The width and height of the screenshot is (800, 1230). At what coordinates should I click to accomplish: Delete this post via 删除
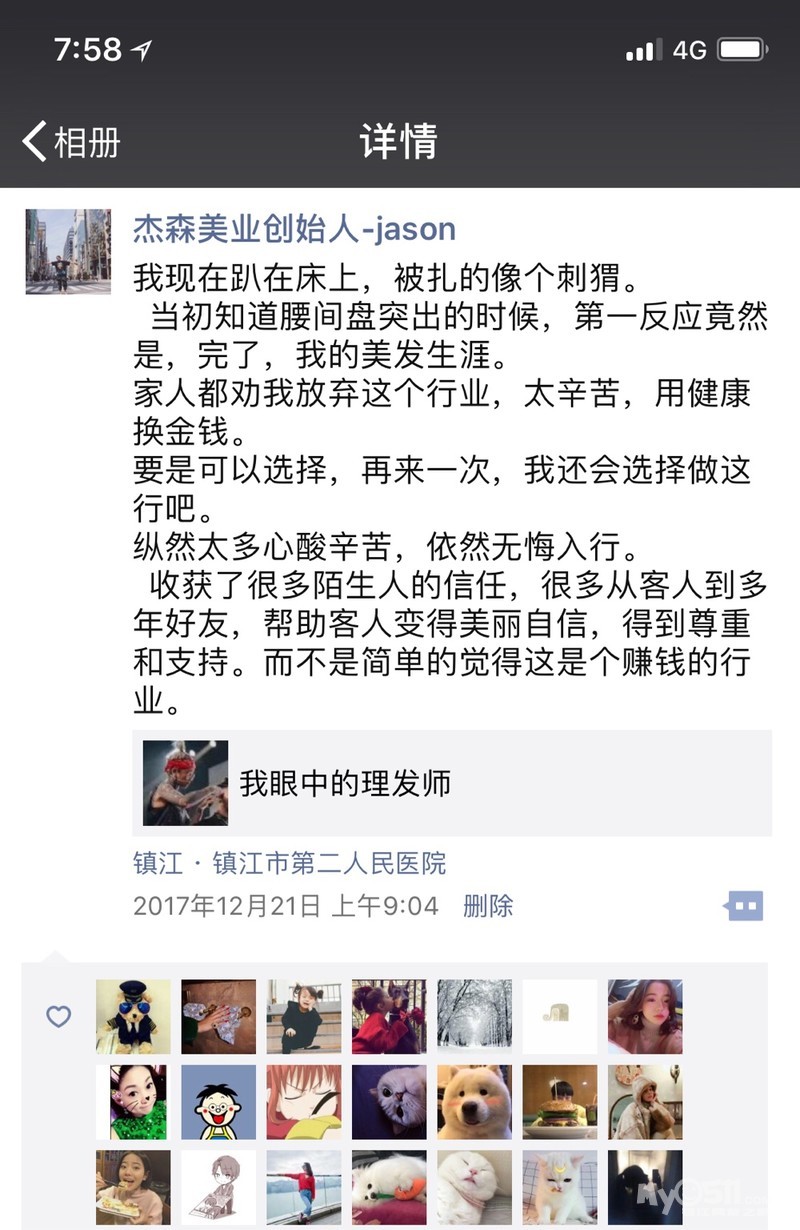[488, 907]
